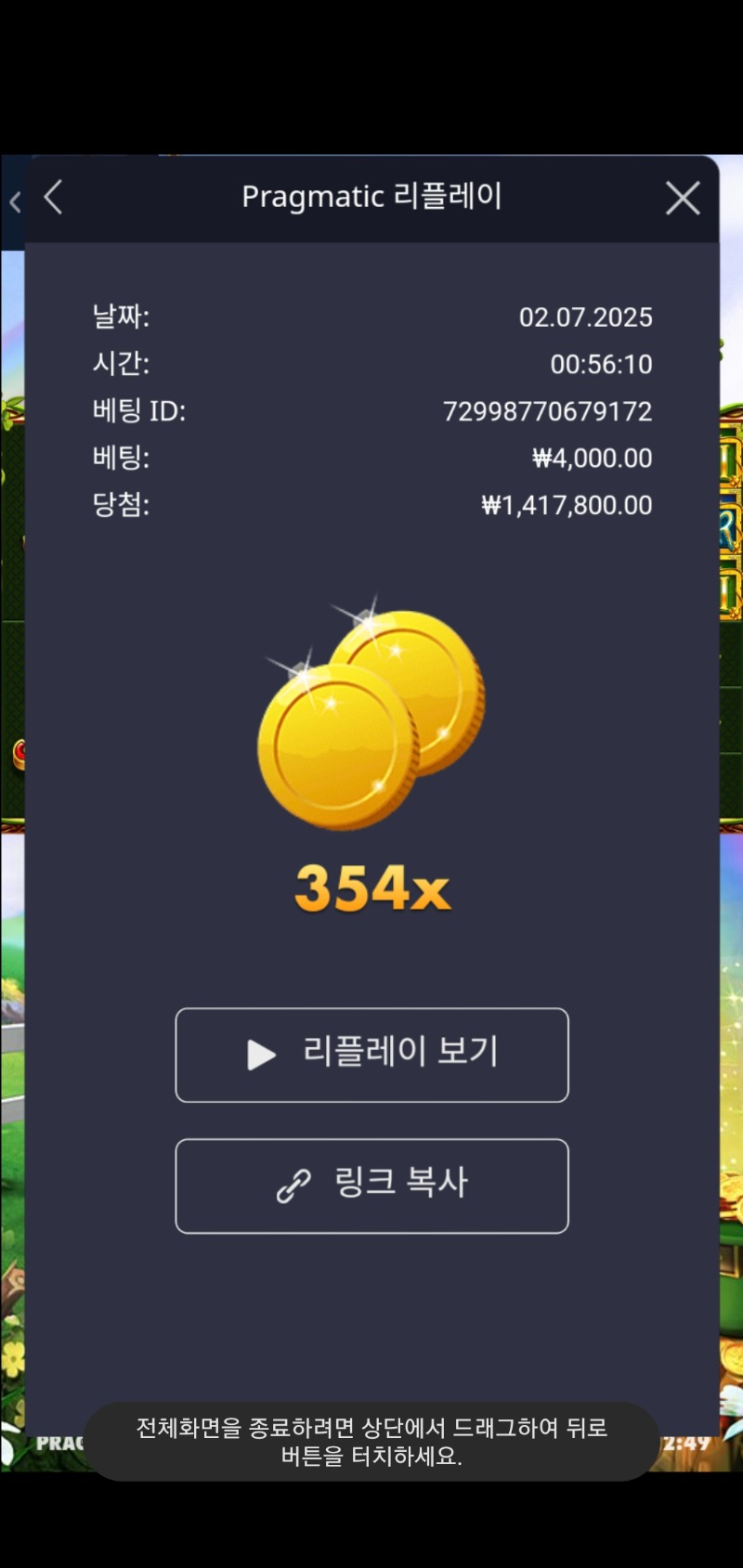
Task: Copy the replay link with 링크 복사
Action: point(371,1186)
